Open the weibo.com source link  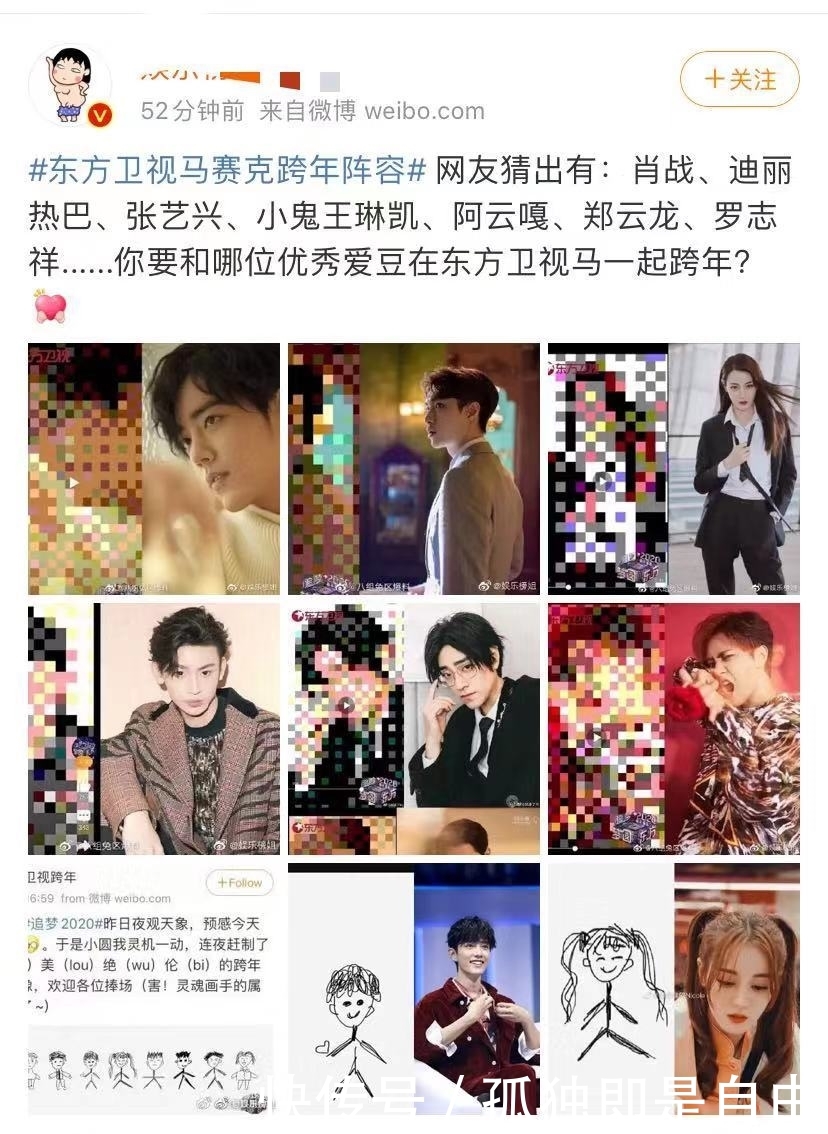tap(424, 112)
